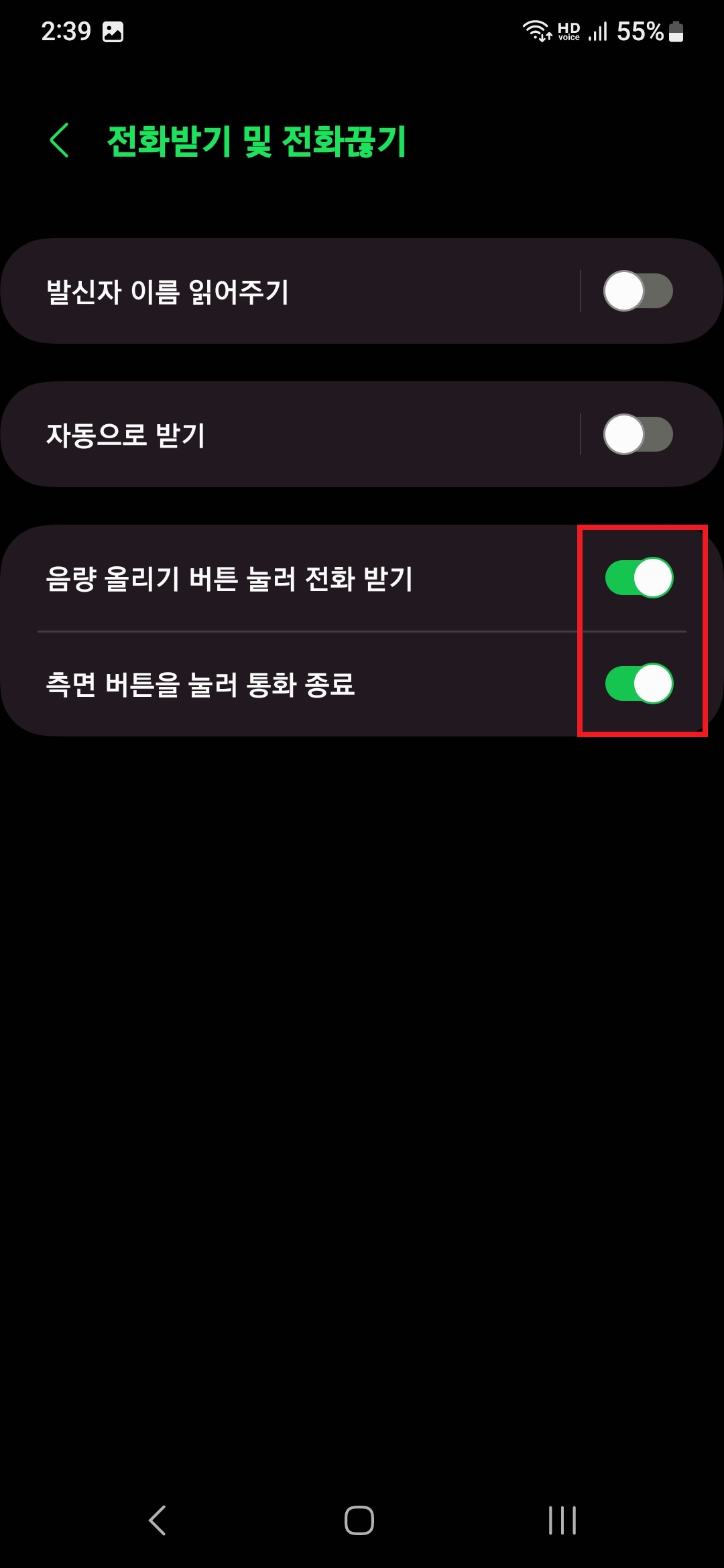The width and height of the screenshot is (724, 1568).
Task: Tap the highlighted red toggle area
Action: [x=642, y=631]
